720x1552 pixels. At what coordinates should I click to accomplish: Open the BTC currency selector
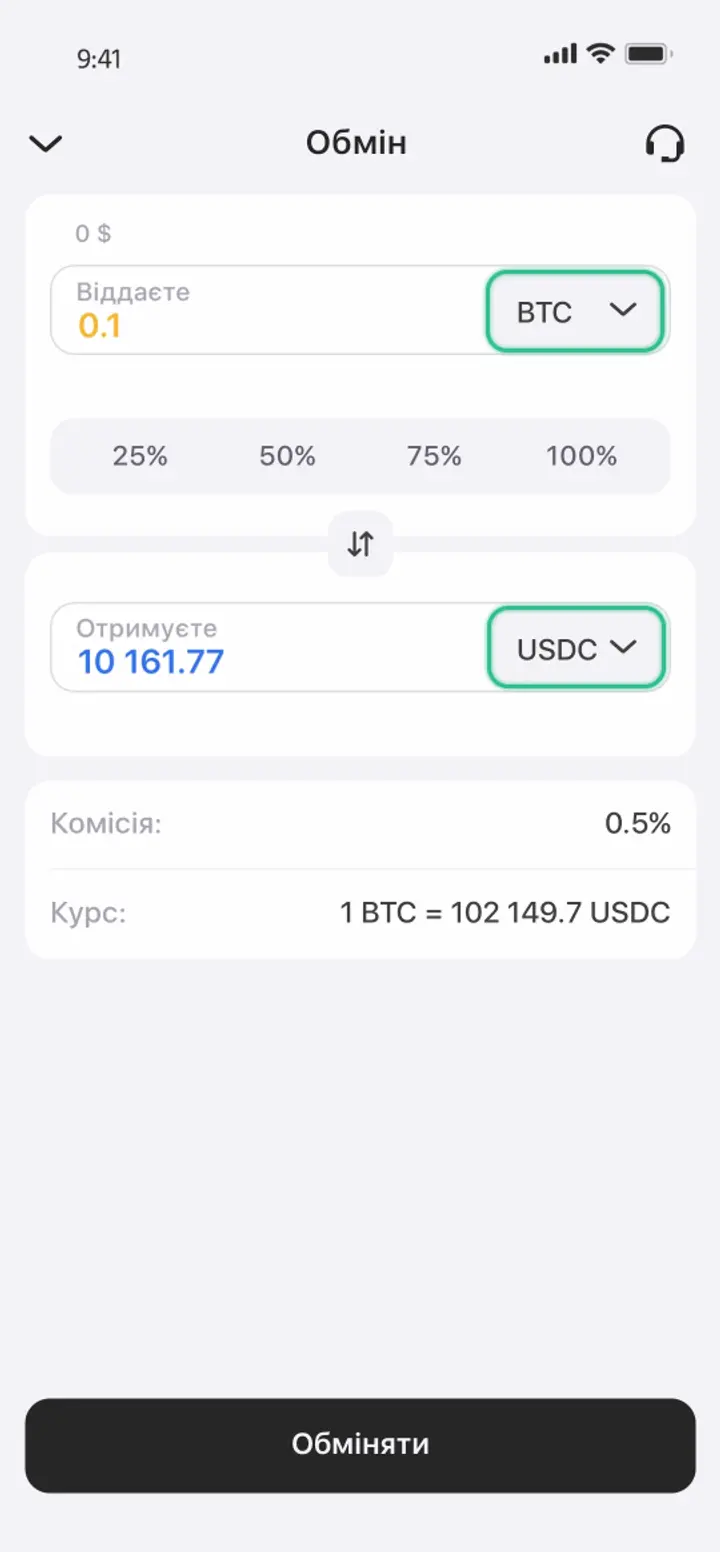click(x=575, y=311)
